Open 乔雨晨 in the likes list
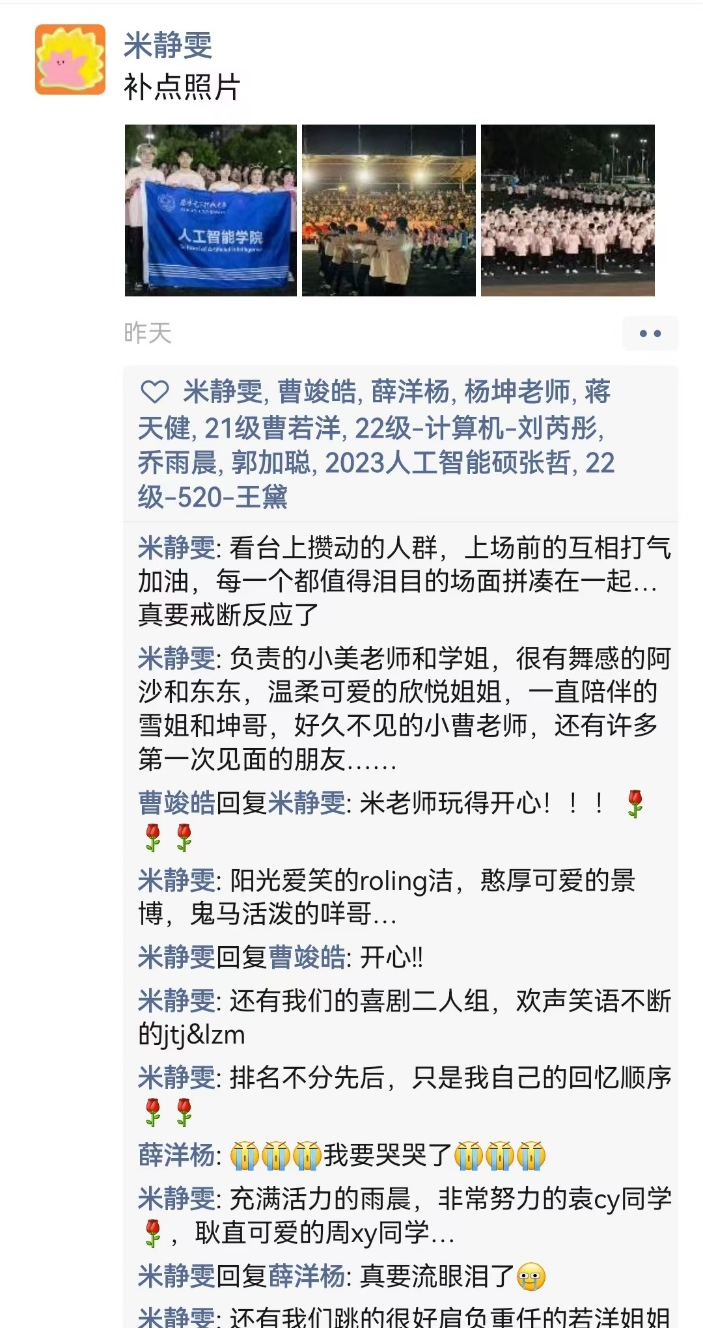703x1330 pixels. [x=178, y=463]
